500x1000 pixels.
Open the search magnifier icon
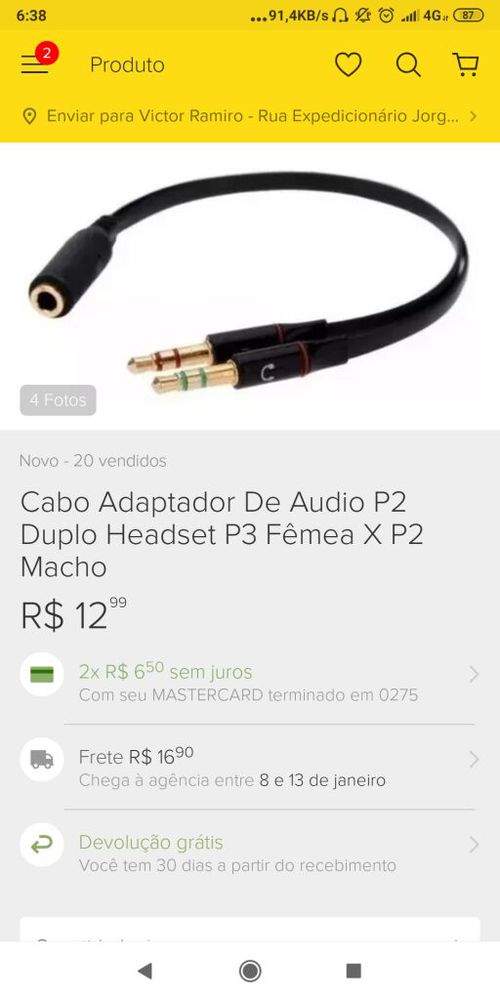(408, 64)
